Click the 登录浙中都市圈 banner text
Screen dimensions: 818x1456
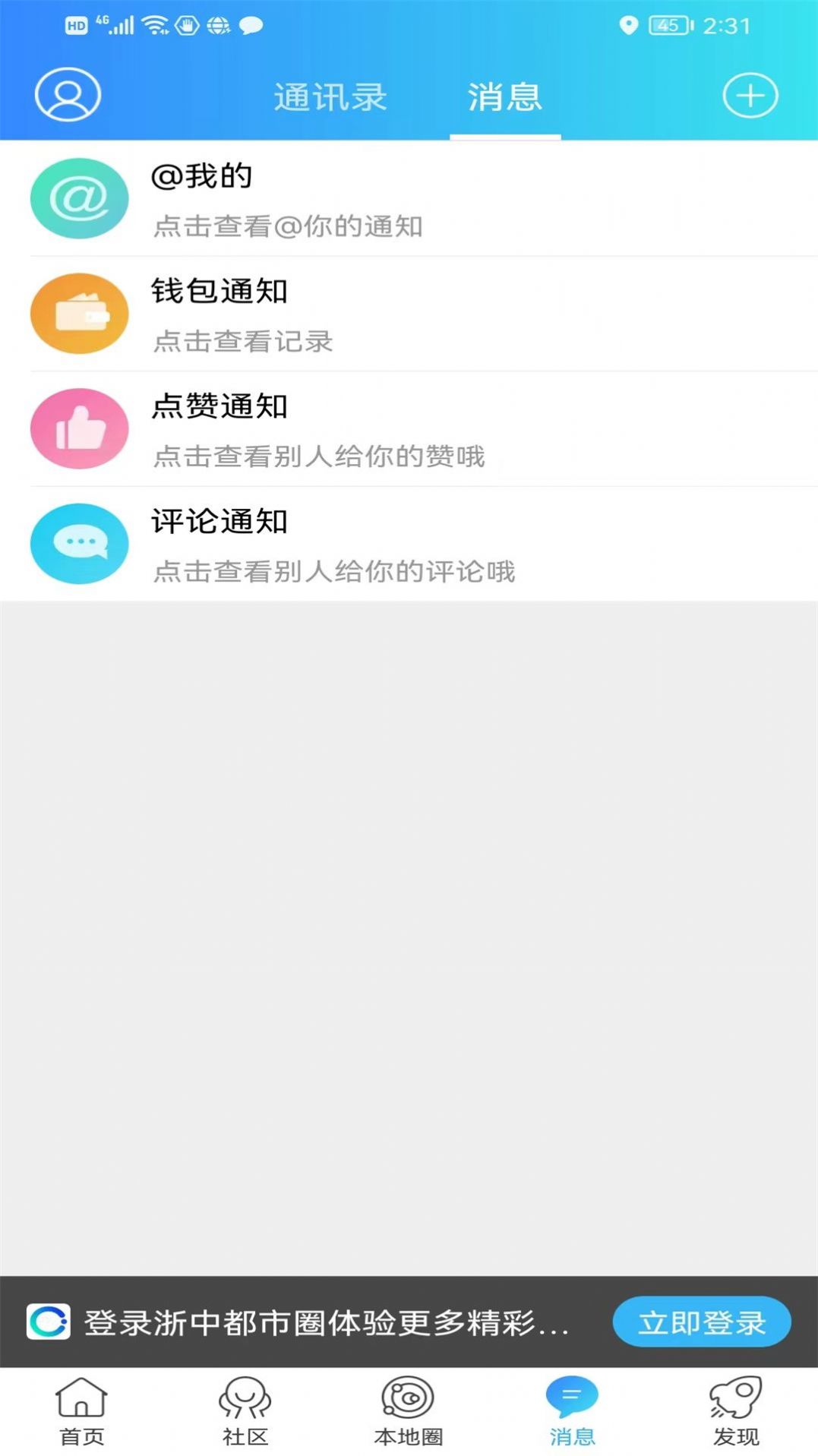327,1322
